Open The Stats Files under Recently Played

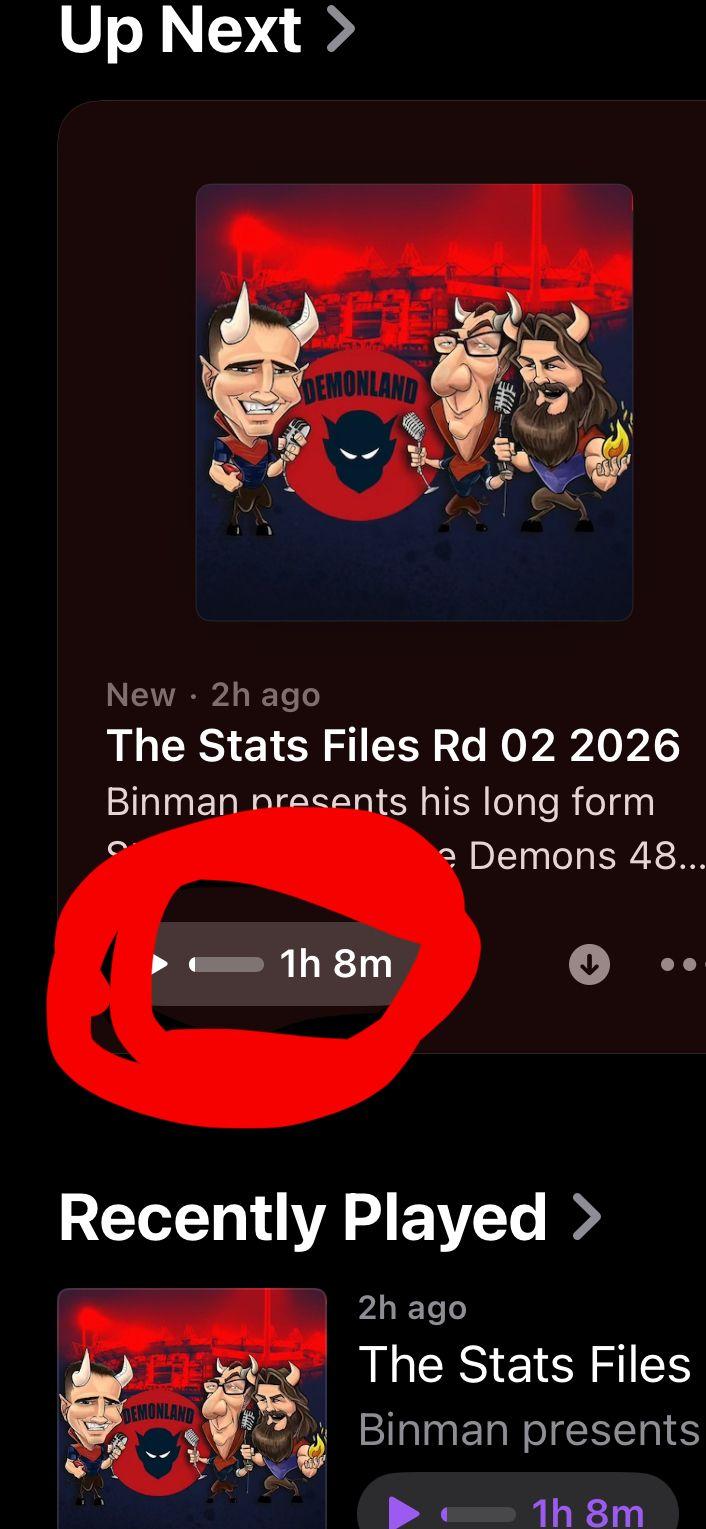tap(524, 1364)
